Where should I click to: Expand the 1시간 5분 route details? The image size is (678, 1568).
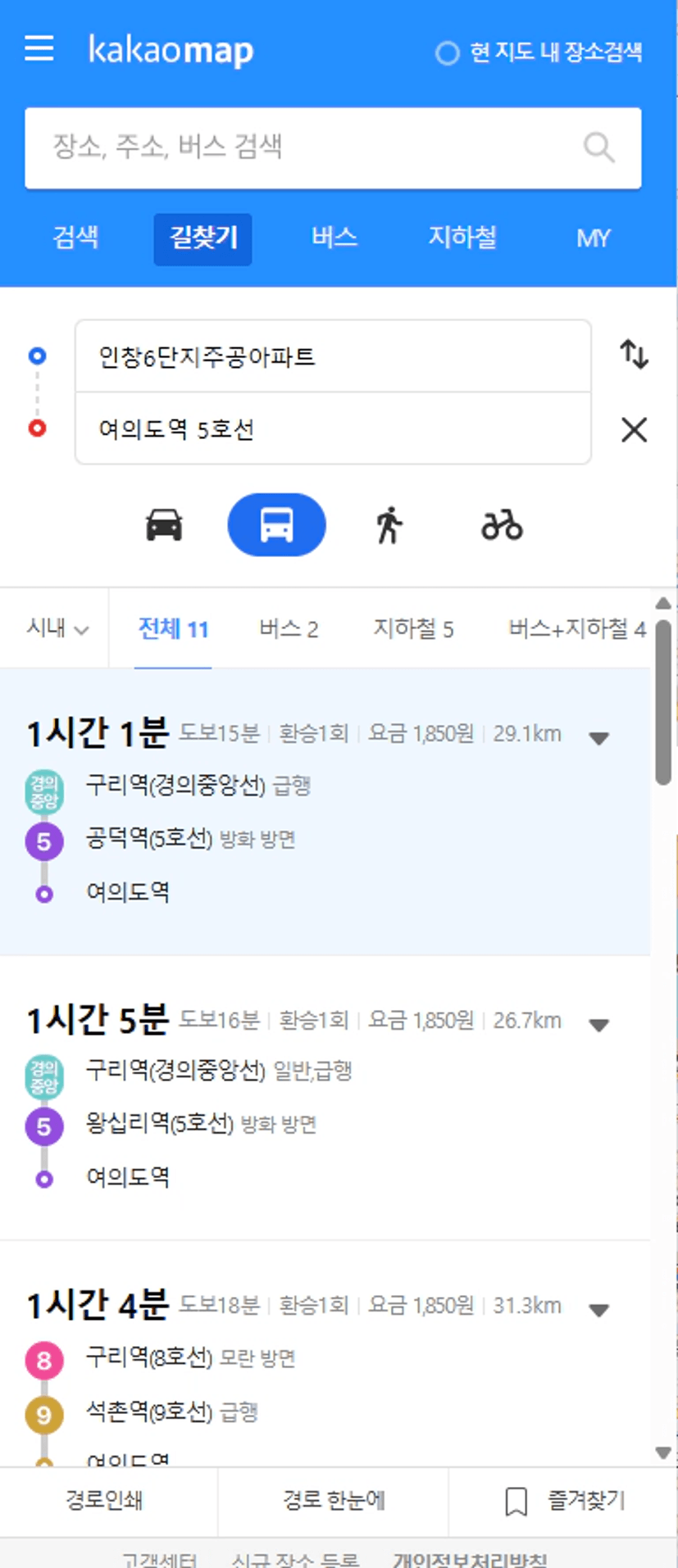tap(599, 1025)
